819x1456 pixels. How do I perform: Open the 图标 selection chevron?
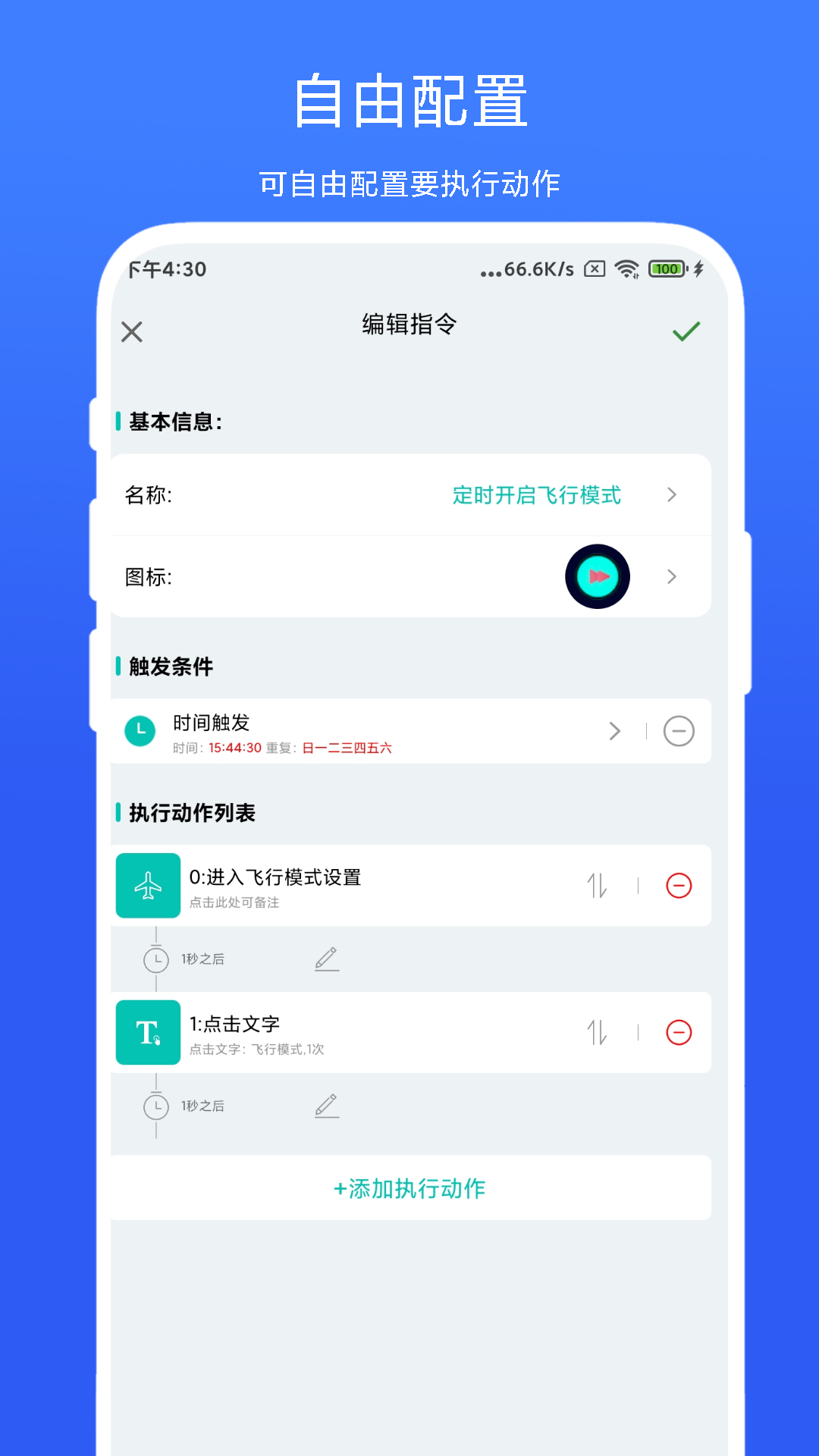pyautogui.click(x=671, y=576)
